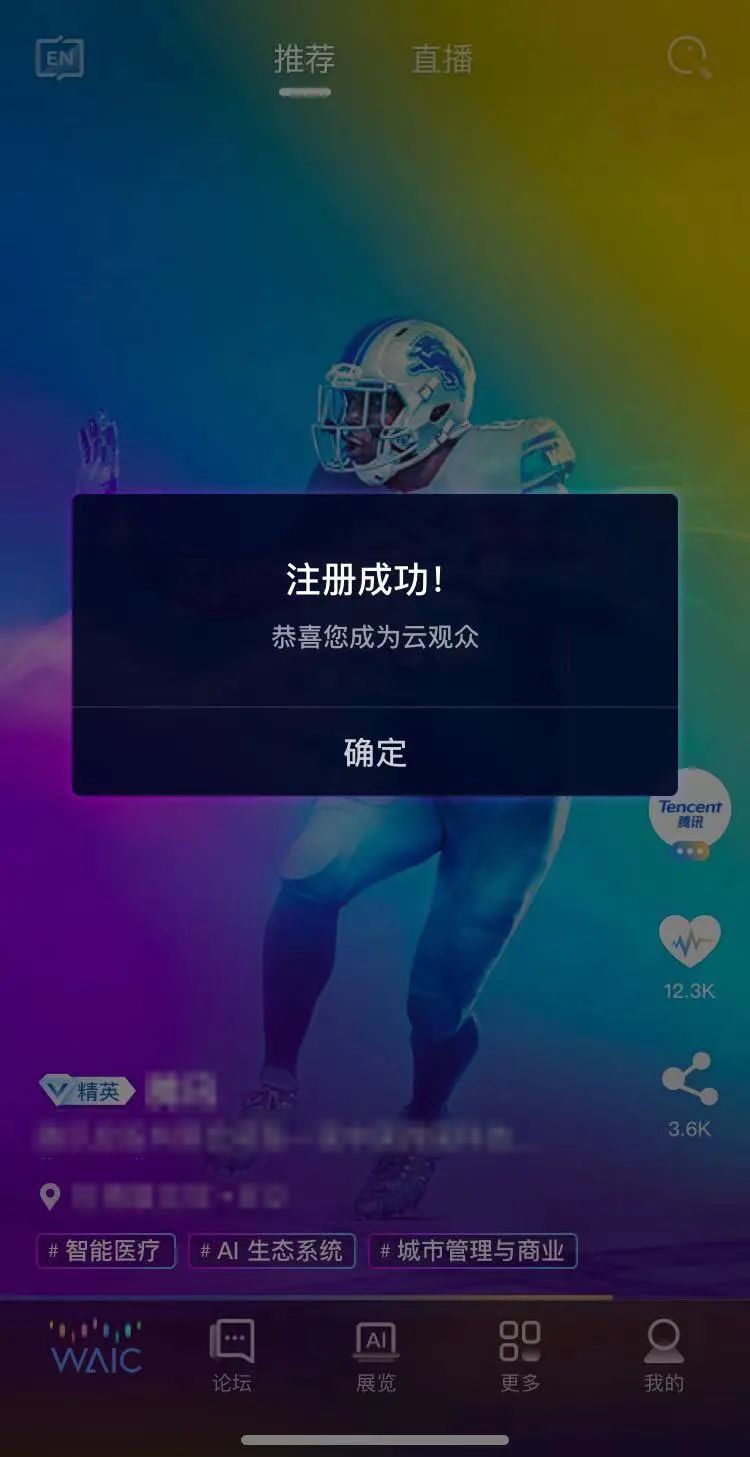Open the 展览 tab
Screen dimensions: 750x1457
click(x=376, y=1355)
